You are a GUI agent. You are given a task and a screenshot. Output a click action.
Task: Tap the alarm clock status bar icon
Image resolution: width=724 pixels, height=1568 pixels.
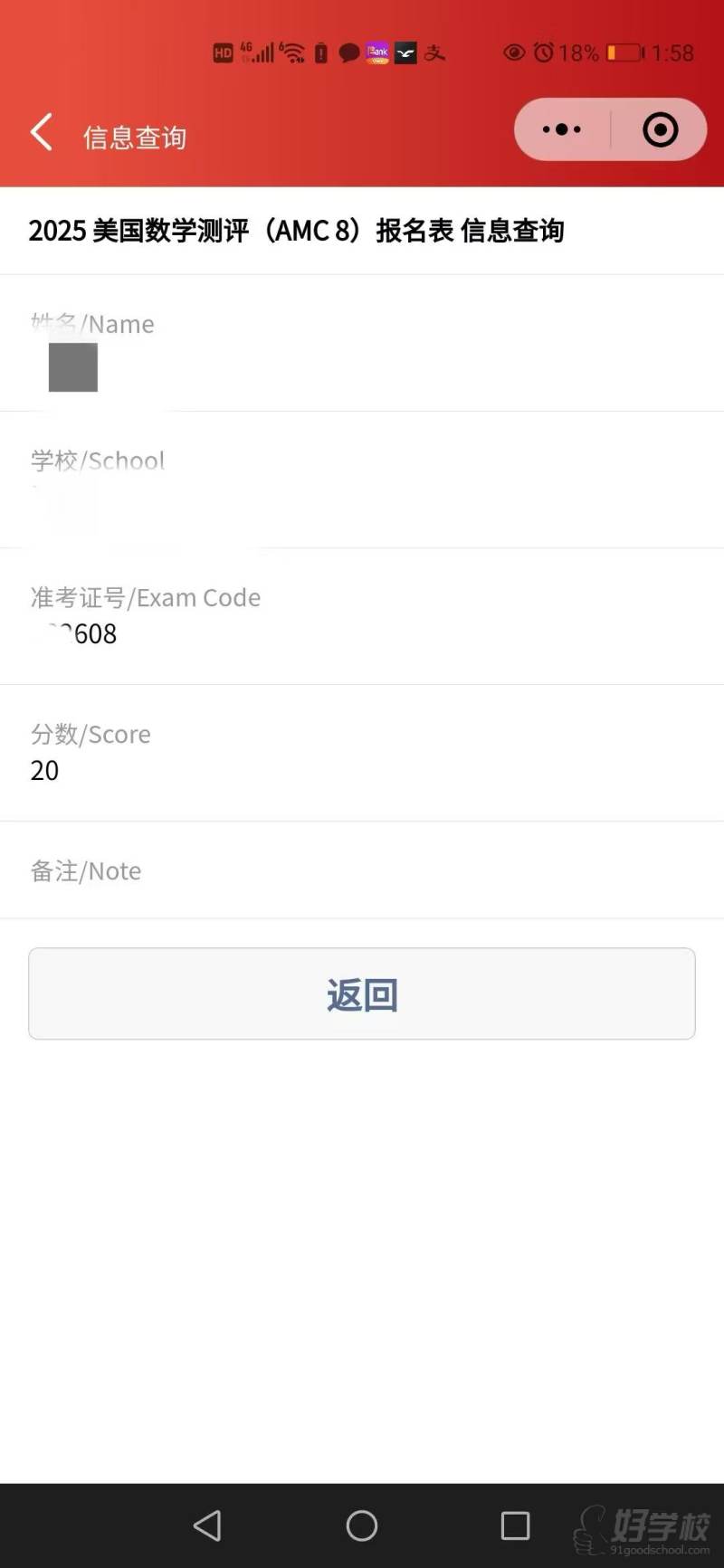tap(544, 52)
